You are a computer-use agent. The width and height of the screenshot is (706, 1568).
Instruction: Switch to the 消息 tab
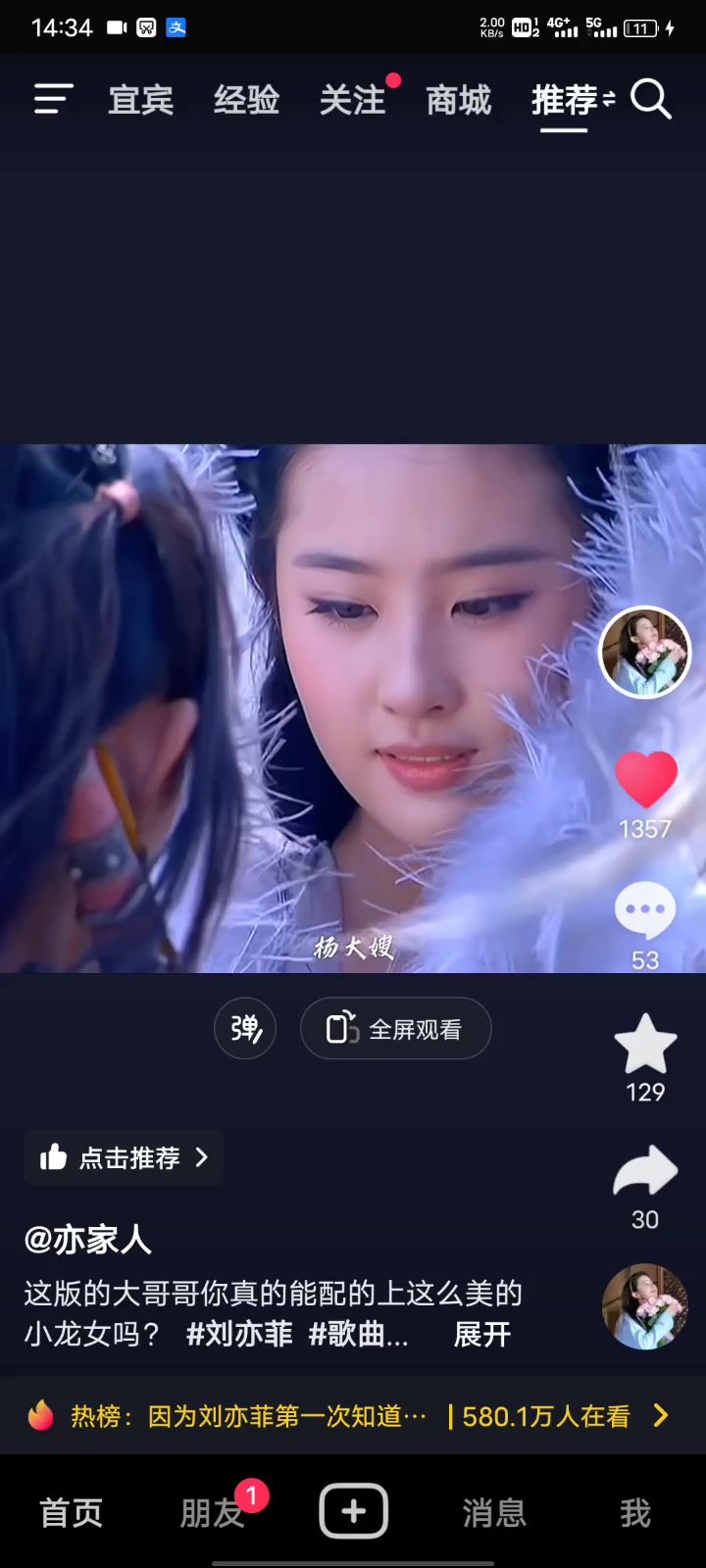click(494, 1513)
